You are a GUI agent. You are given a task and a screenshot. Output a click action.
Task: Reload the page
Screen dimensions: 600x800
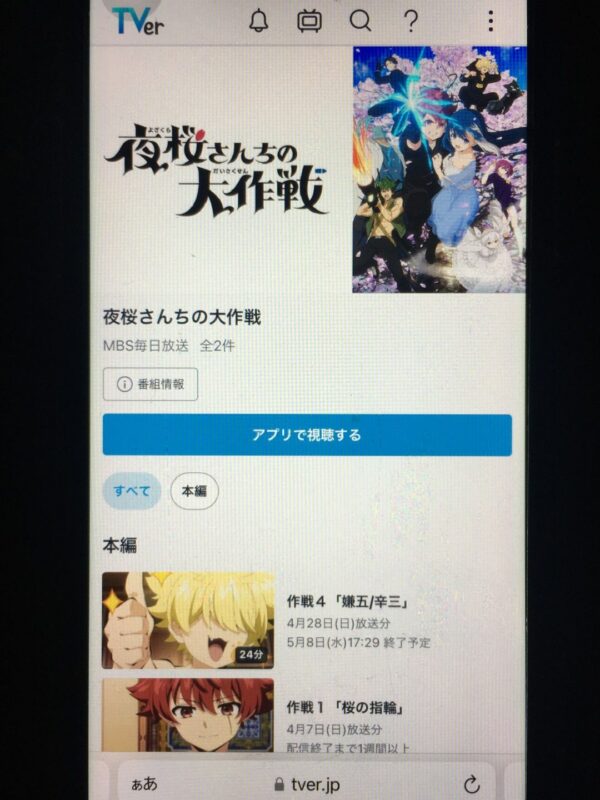[471, 784]
